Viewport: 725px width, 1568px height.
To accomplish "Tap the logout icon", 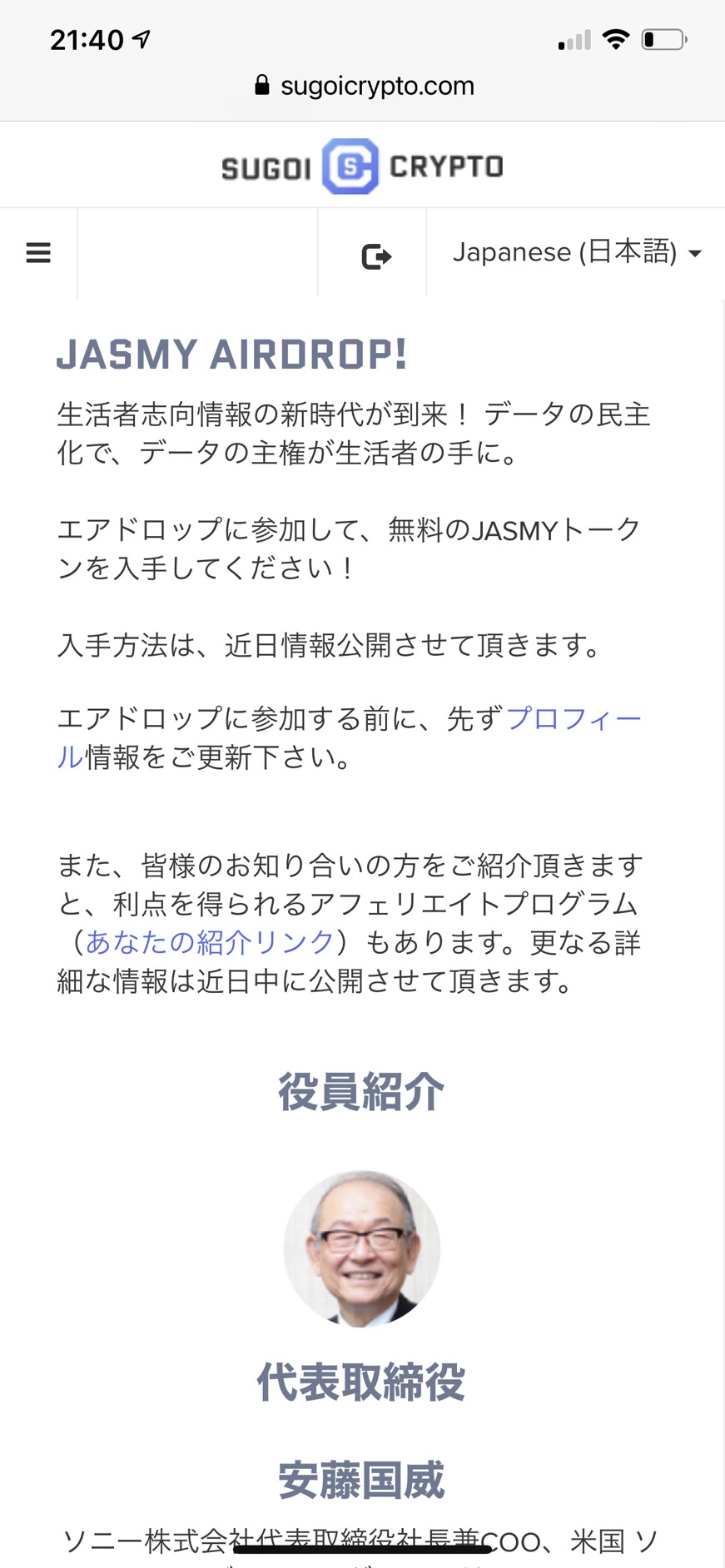I will click(x=376, y=256).
